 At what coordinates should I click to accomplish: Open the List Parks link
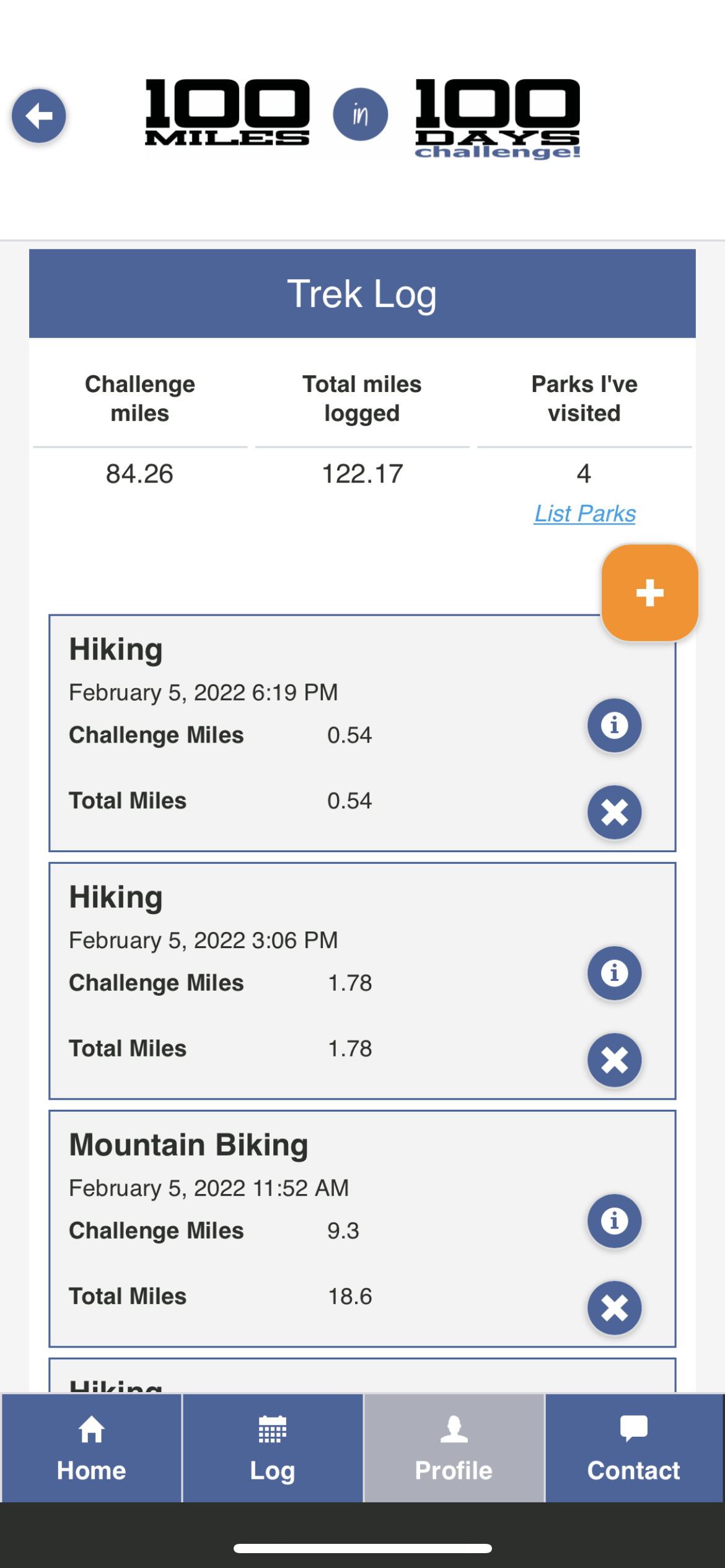click(x=584, y=513)
